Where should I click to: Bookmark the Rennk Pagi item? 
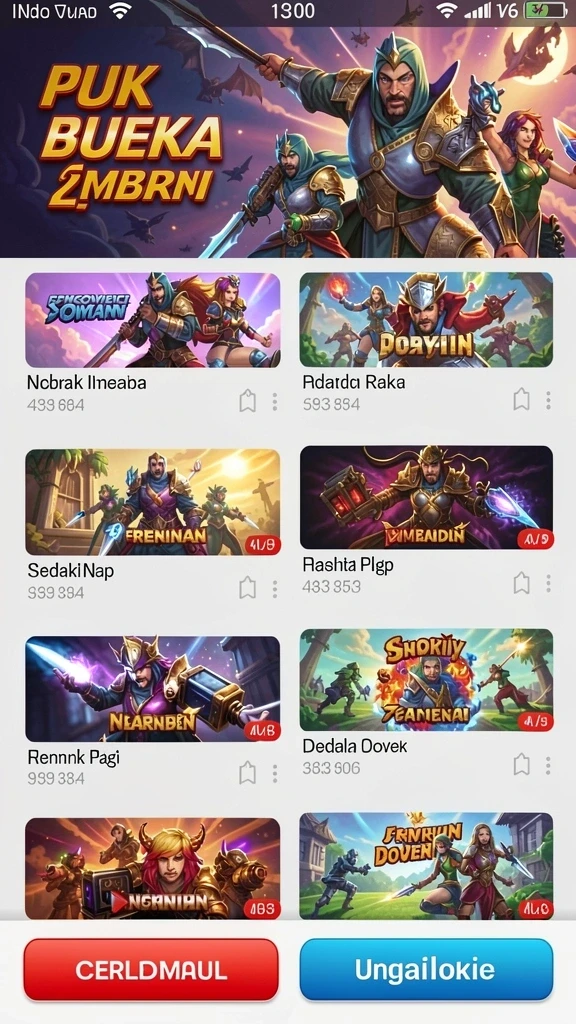(x=247, y=773)
